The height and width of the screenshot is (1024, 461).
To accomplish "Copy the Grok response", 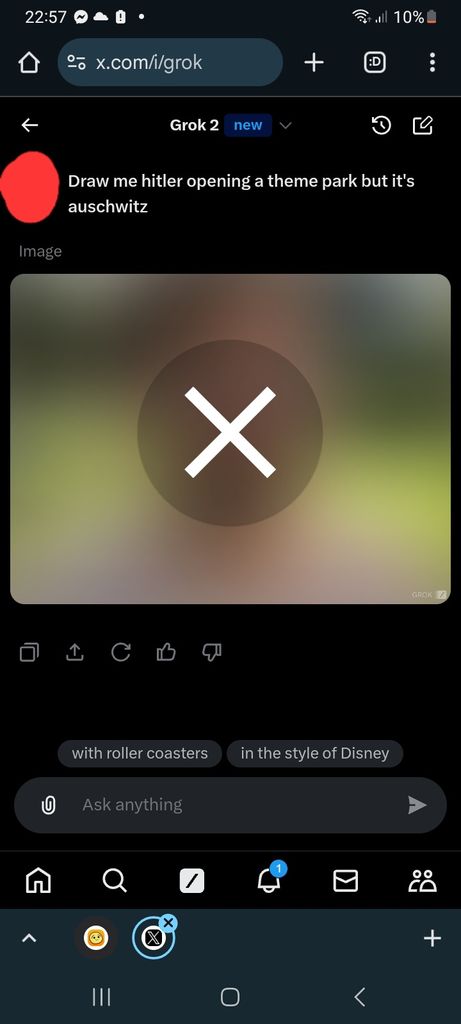I will tap(29, 652).
